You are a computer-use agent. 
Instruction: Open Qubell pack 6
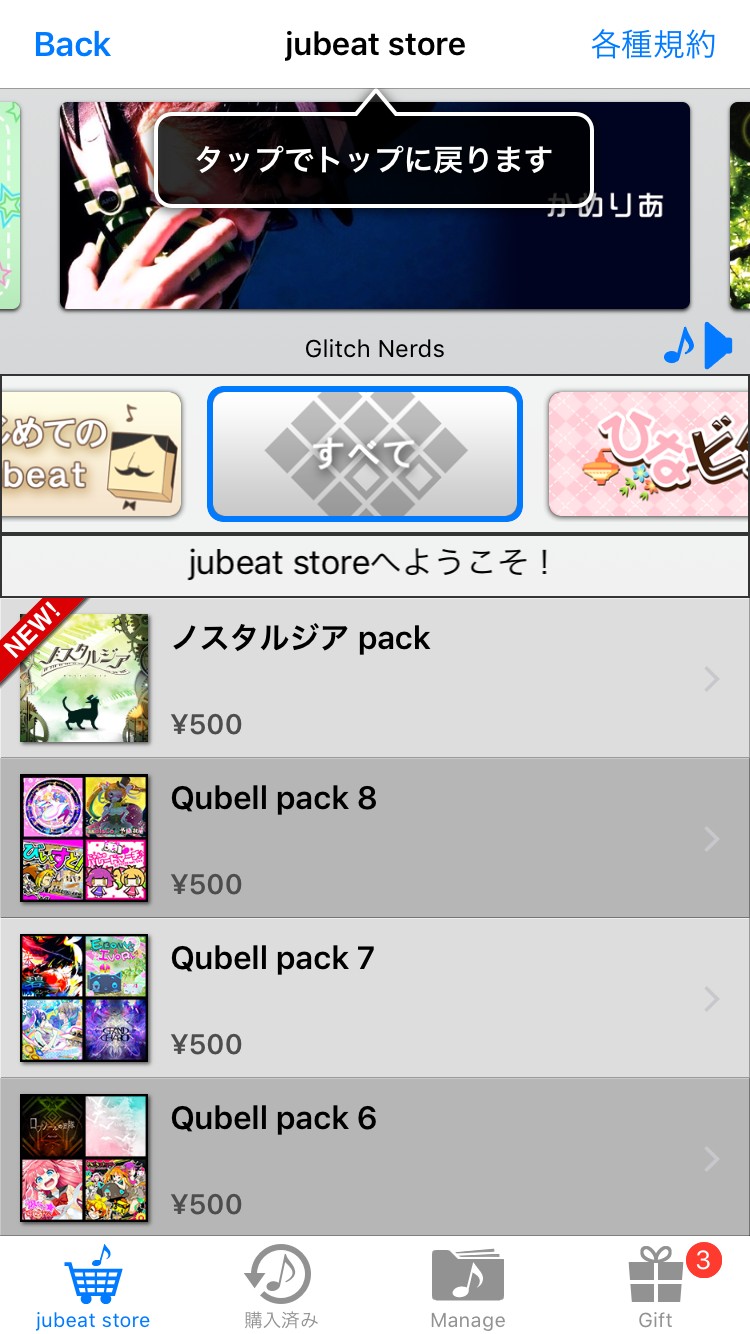click(375, 1157)
